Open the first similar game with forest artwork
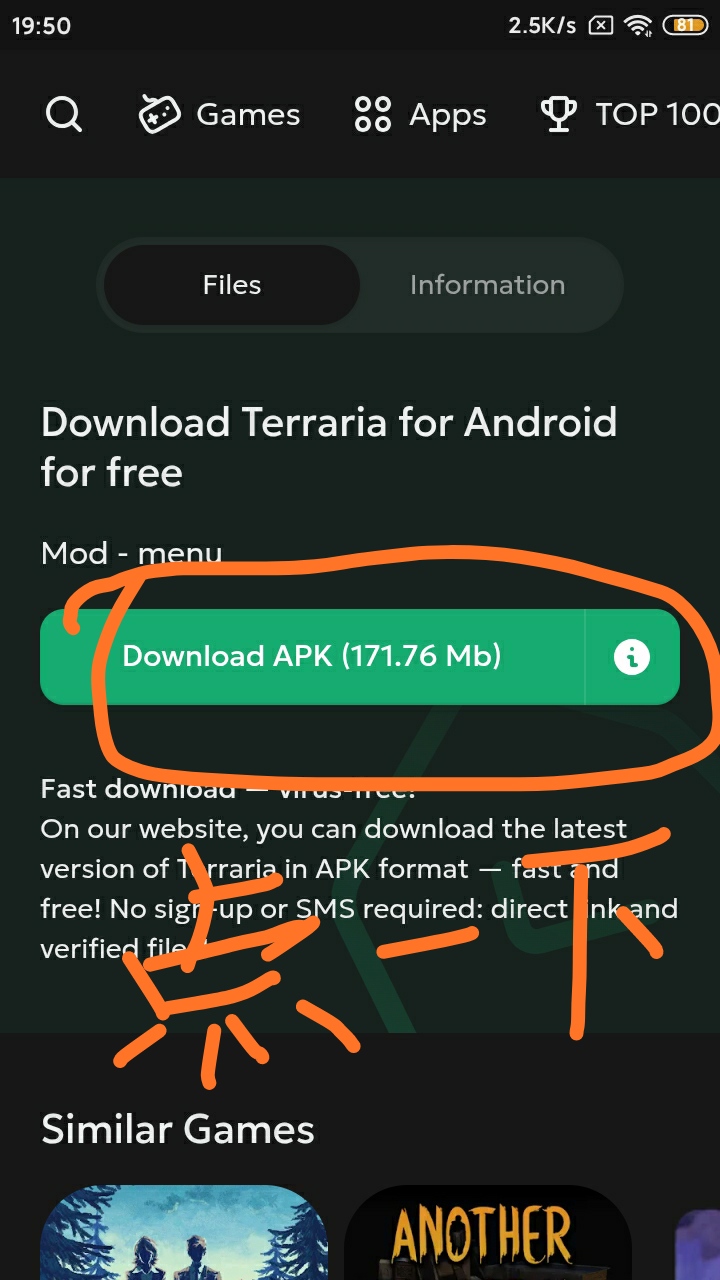The width and height of the screenshot is (720, 1280). click(x=184, y=1233)
